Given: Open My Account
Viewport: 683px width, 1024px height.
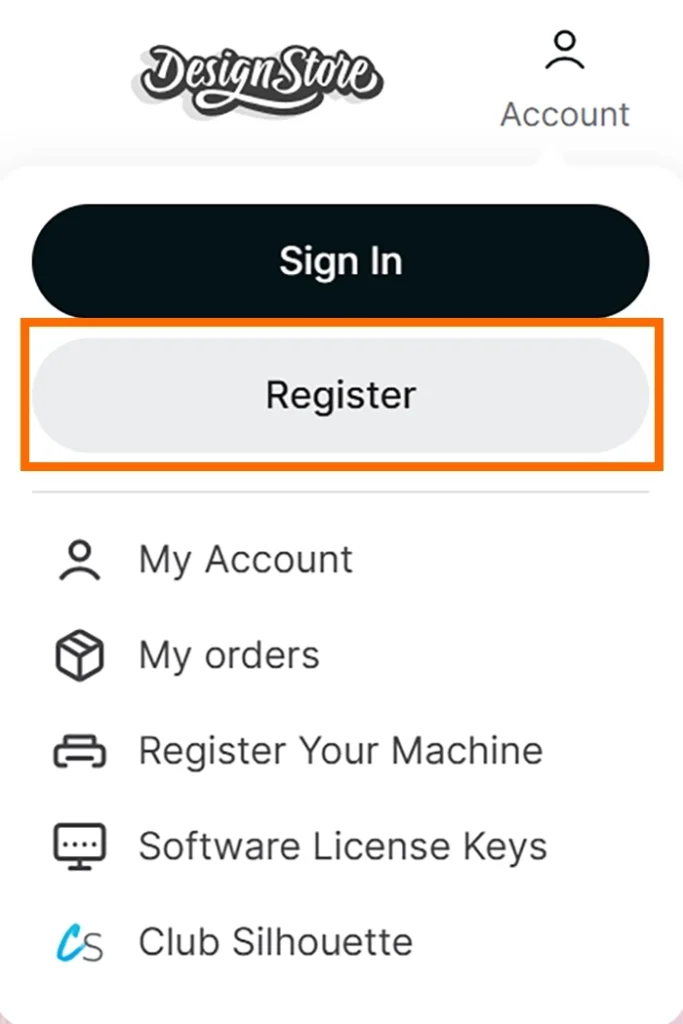Looking at the screenshot, I should 245,560.
